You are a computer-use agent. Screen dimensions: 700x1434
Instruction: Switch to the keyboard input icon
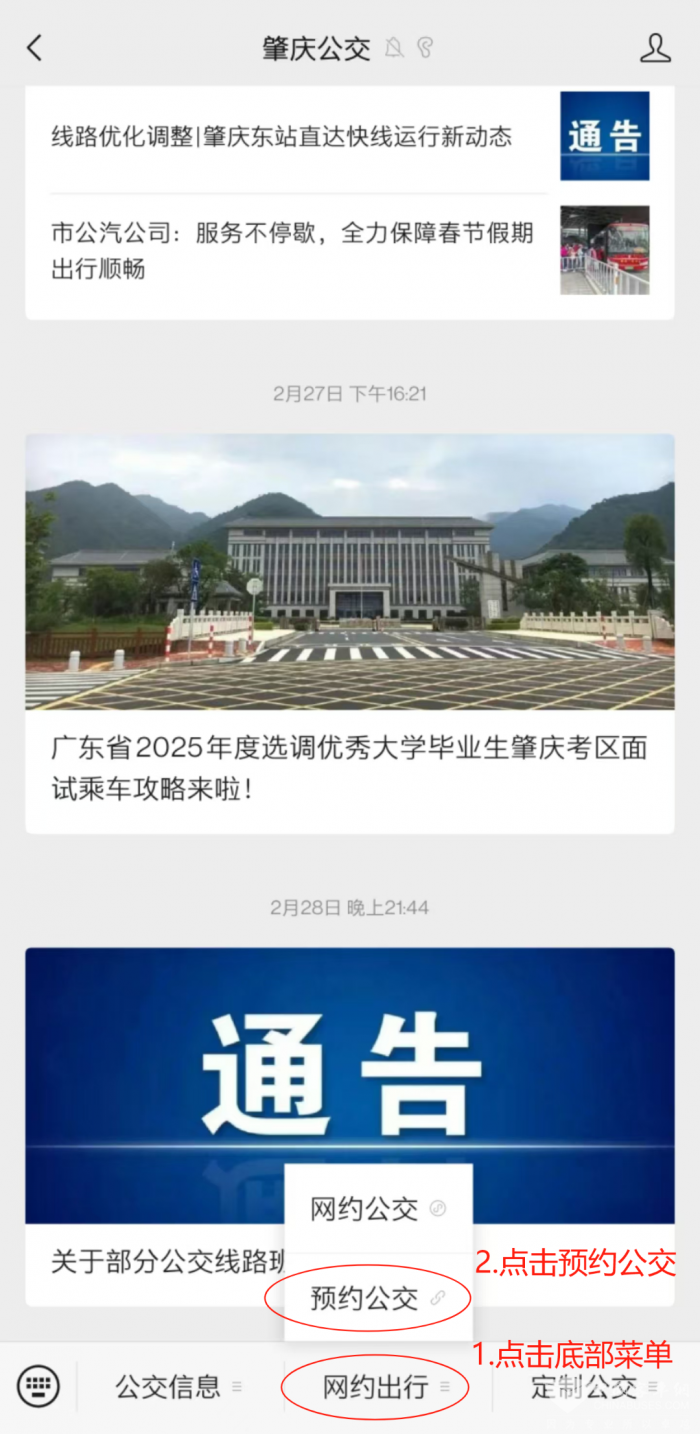(x=39, y=1387)
